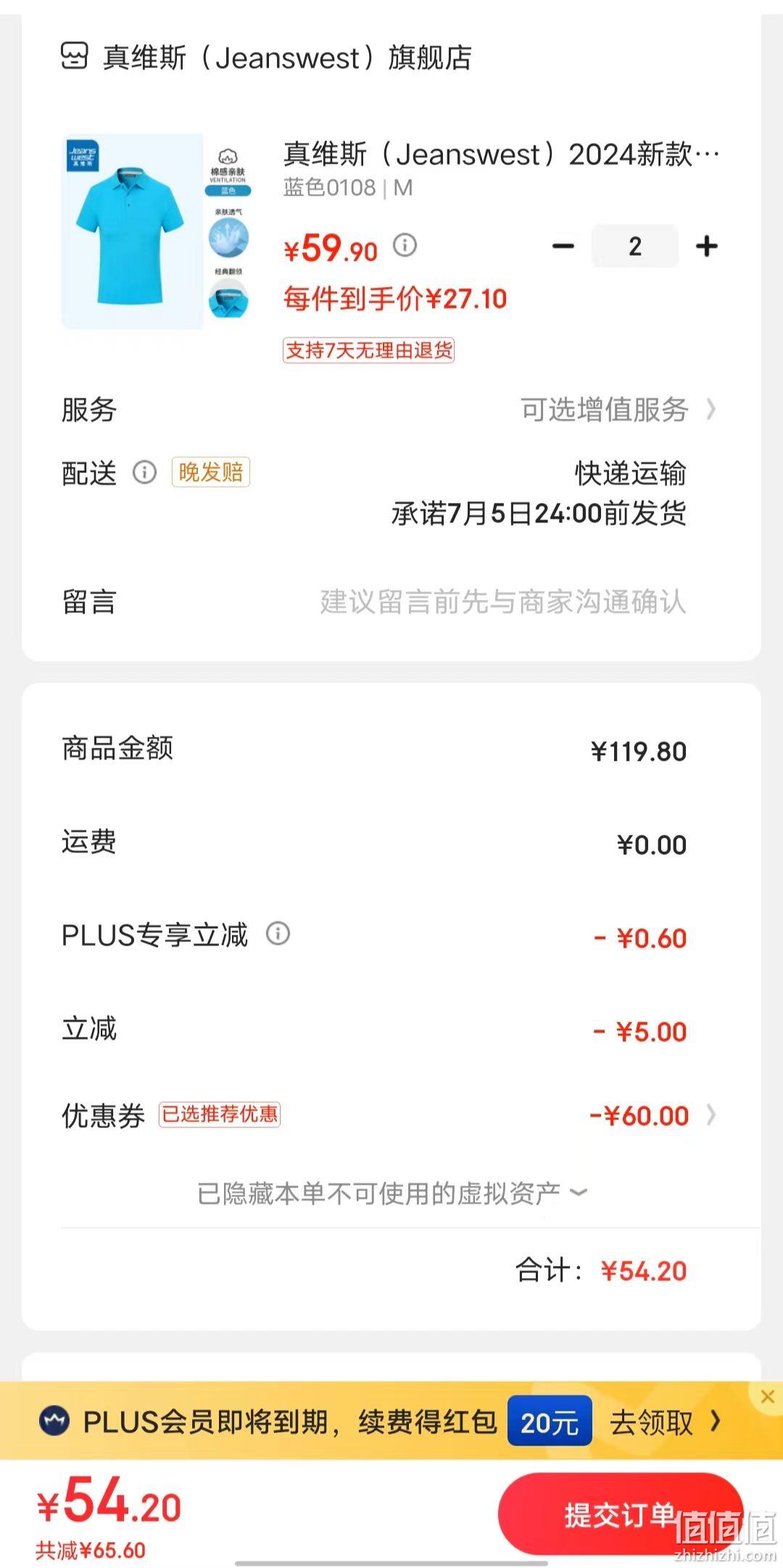Open the 优惠券 coupon selection row
Screen dimensions: 783x1568
391,1115
